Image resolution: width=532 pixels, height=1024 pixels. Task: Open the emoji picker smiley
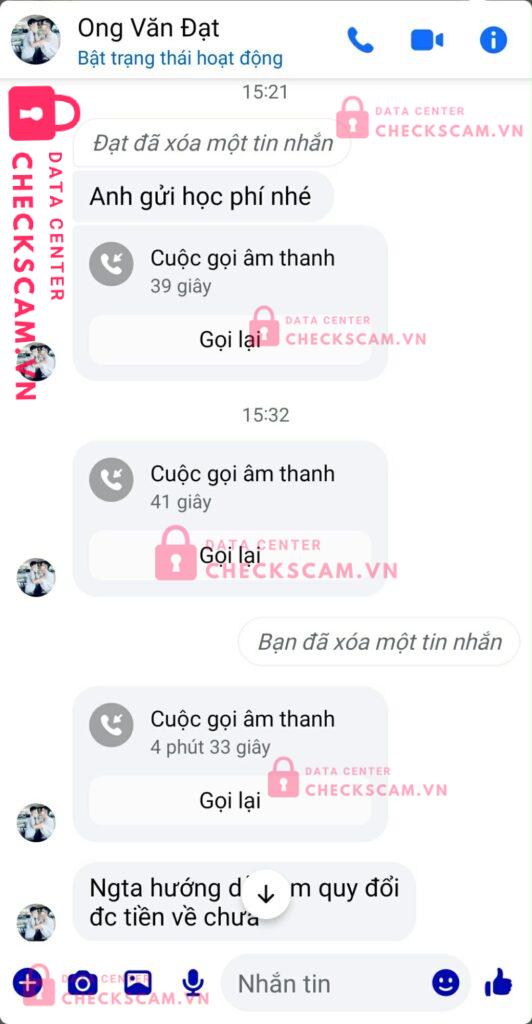pyautogui.click(x=446, y=982)
